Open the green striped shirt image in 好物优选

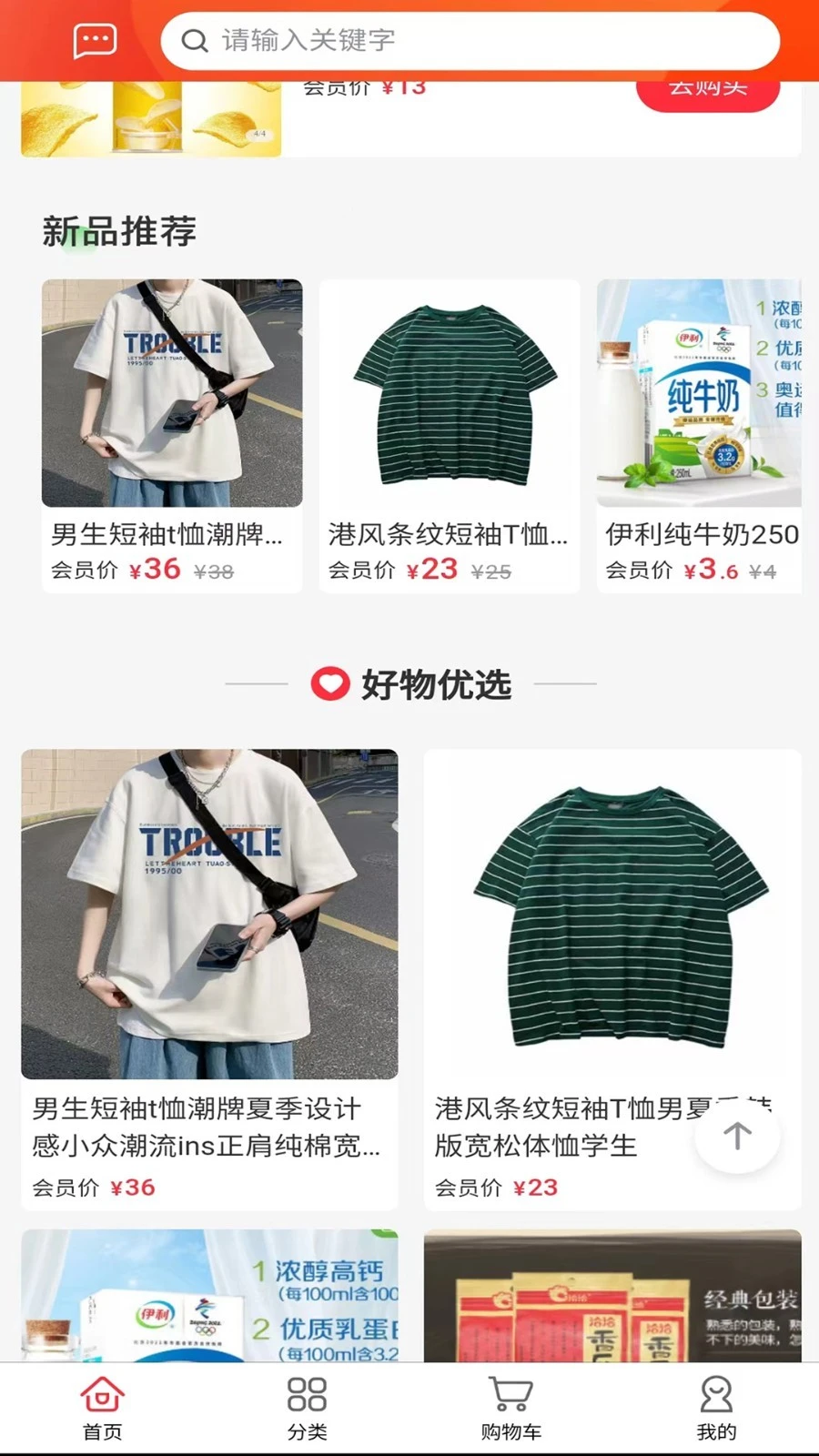click(613, 915)
